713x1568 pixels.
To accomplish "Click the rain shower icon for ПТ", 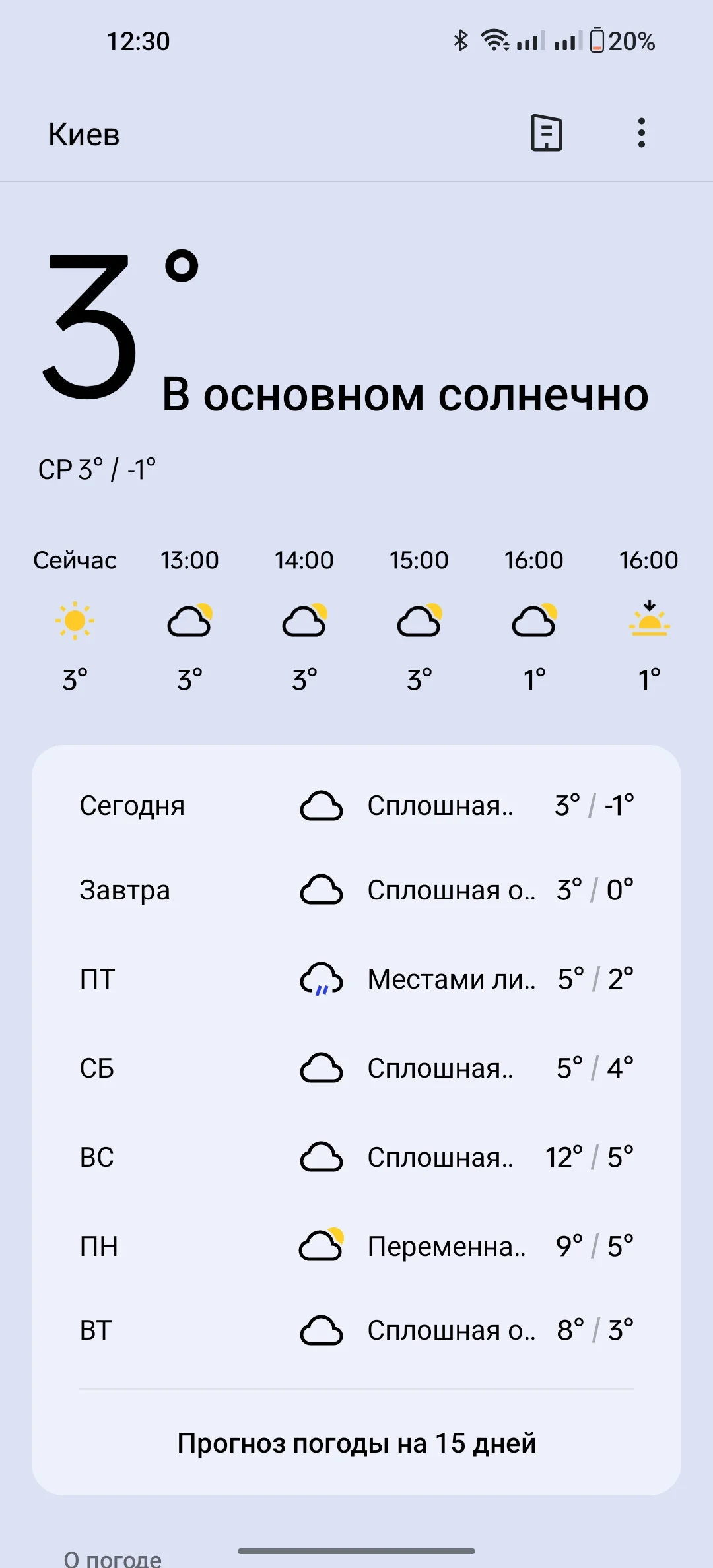I will coord(322,979).
